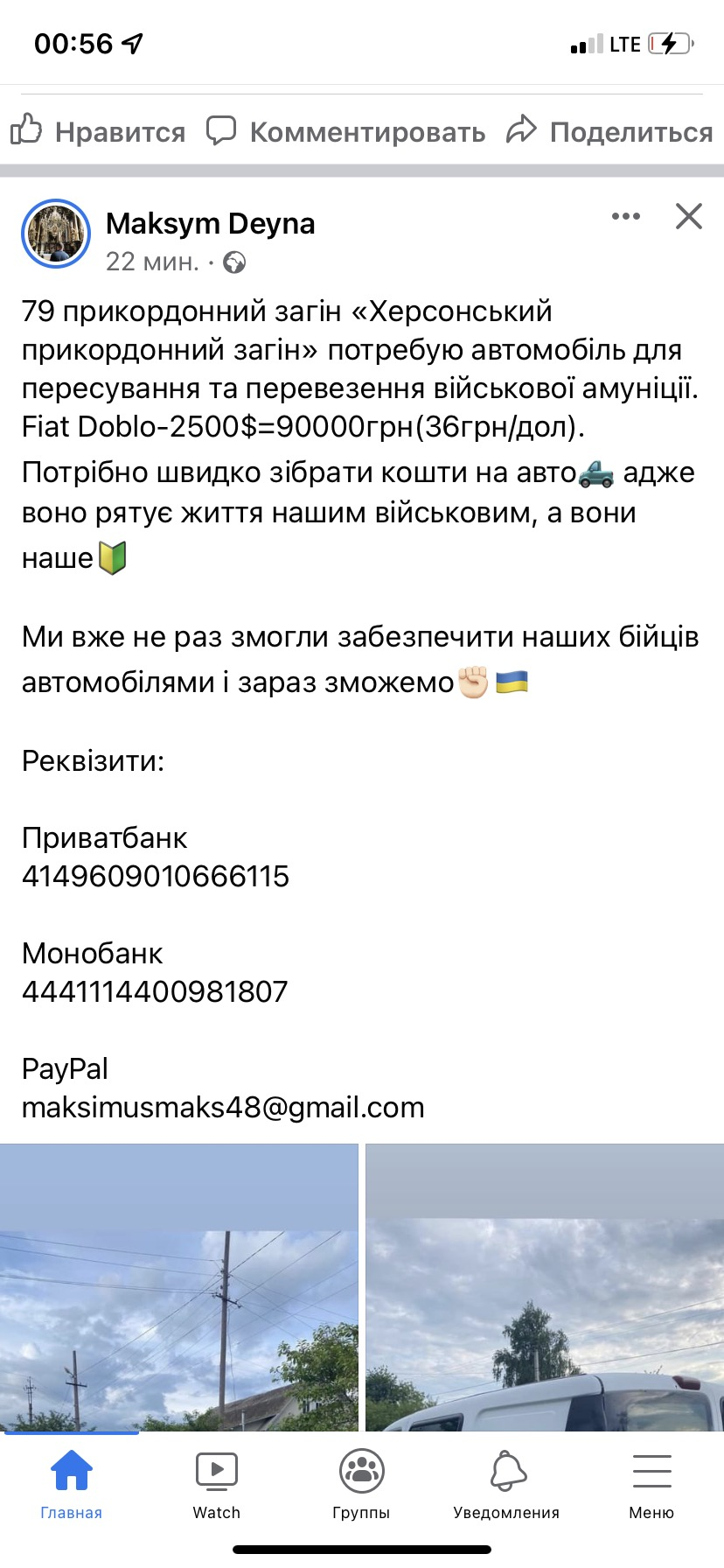Screen dimensions: 724x1568
Task: Open the three-dot post options menu
Action: tap(626, 216)
